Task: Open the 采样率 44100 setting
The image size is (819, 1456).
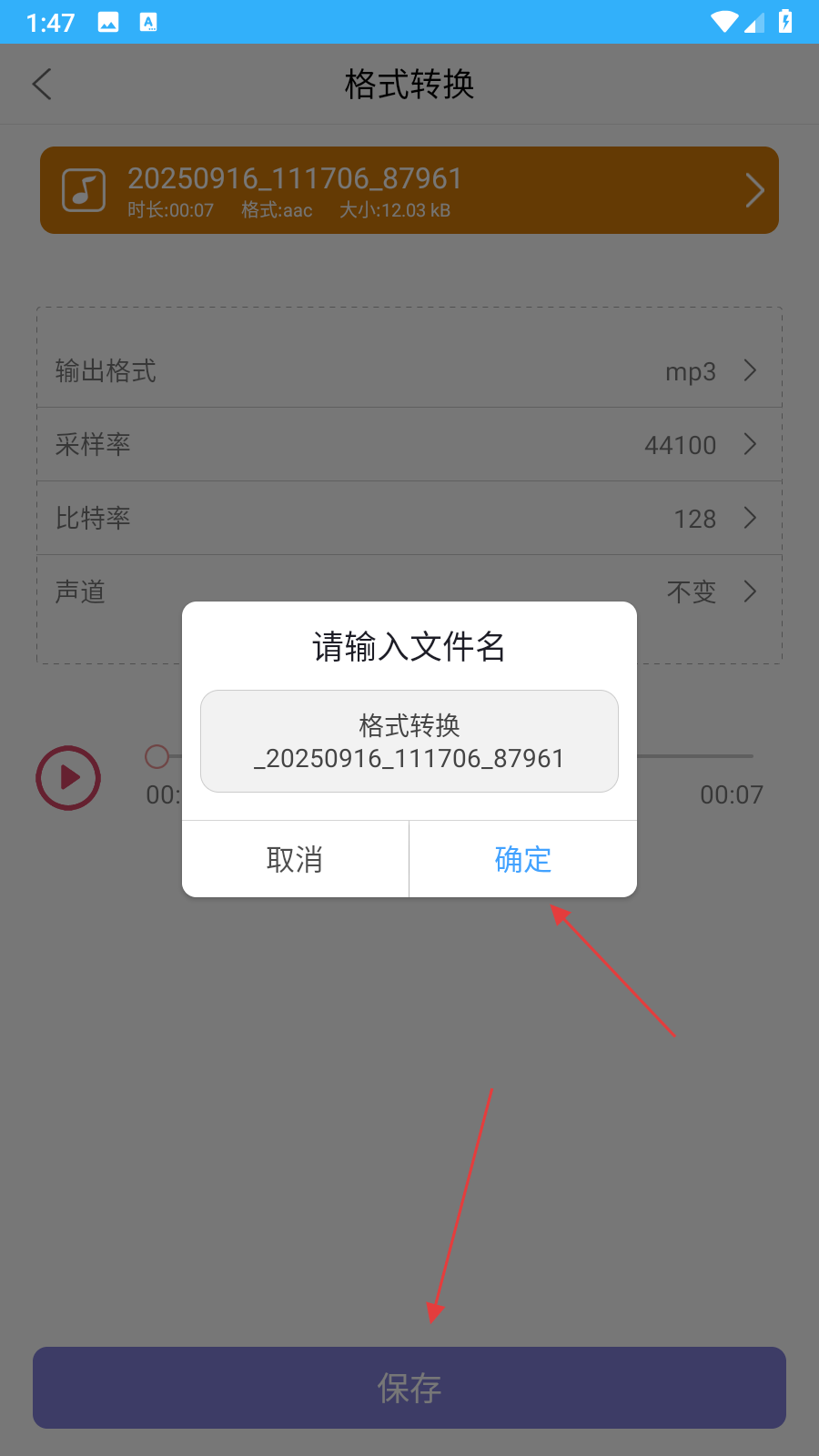Action: coord(409,445)
